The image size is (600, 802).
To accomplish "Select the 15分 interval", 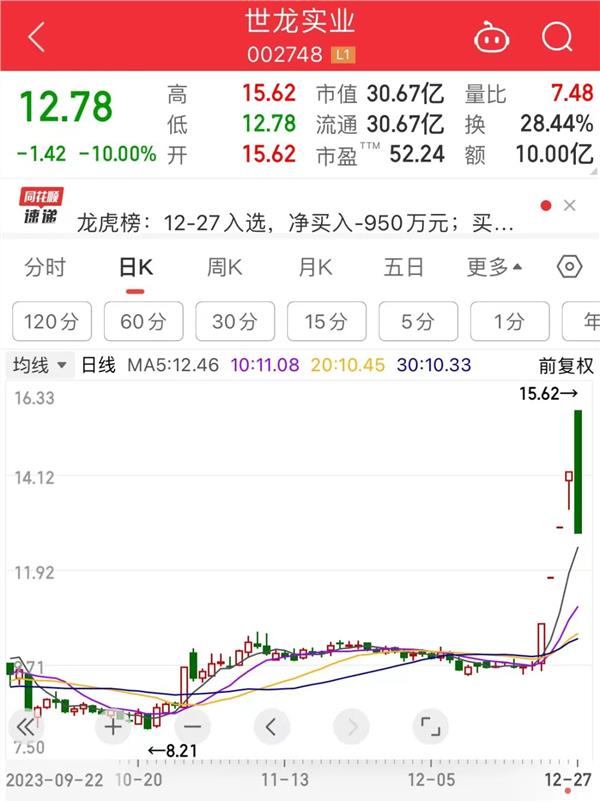I will pyautogui.click(x=327, y=321).
